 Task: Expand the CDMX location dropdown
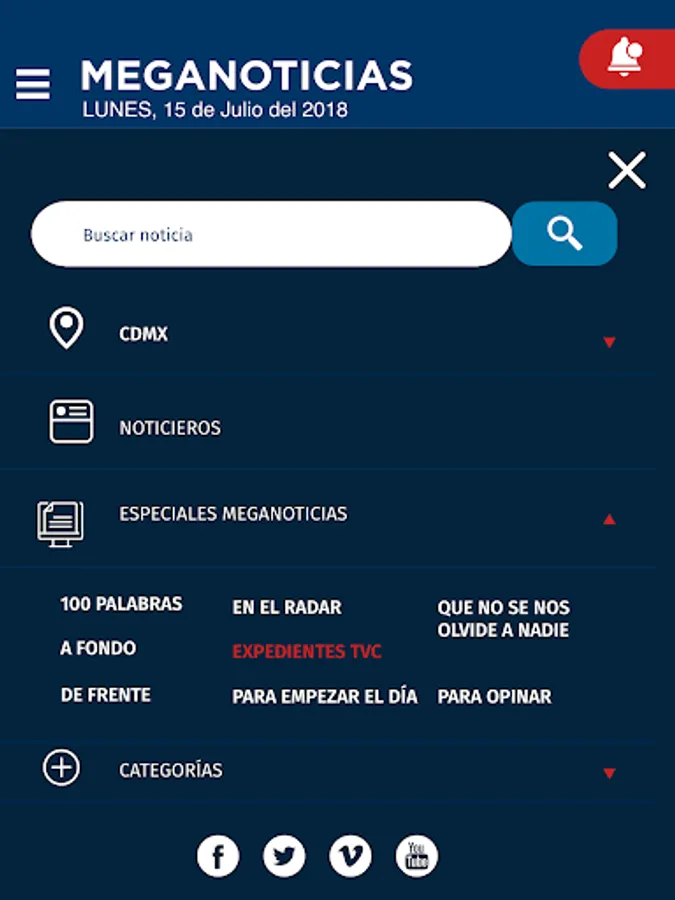point(608,342)
